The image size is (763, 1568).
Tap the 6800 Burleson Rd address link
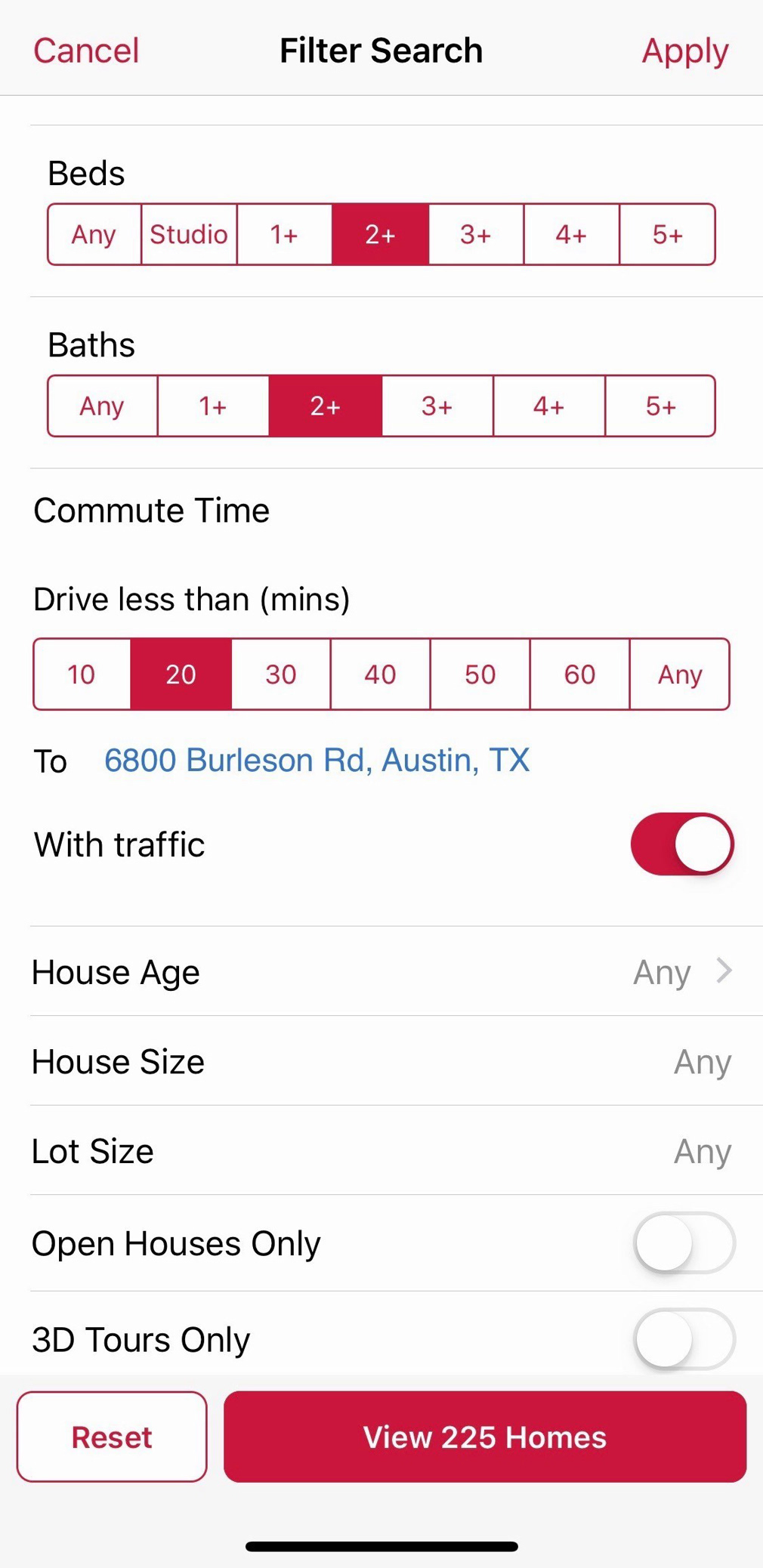point(317,760)
